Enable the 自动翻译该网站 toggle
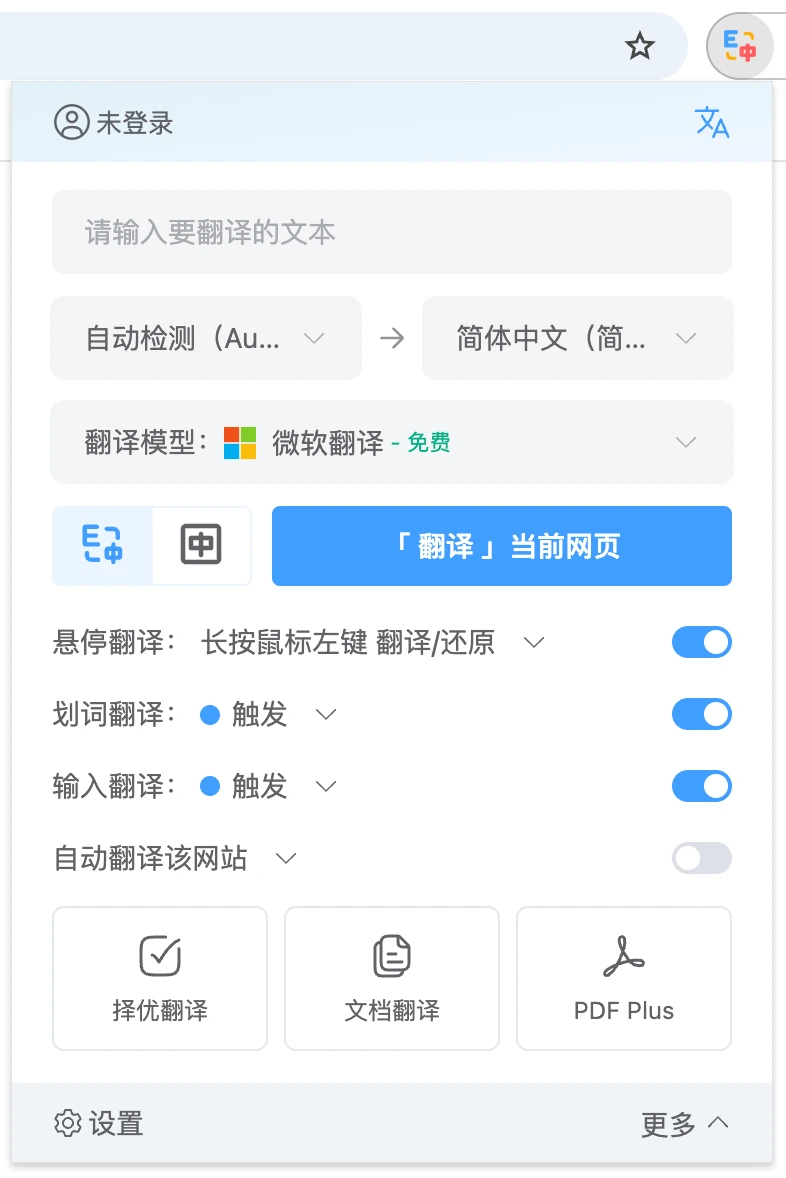786x1178 pixels. click(701, 858)
